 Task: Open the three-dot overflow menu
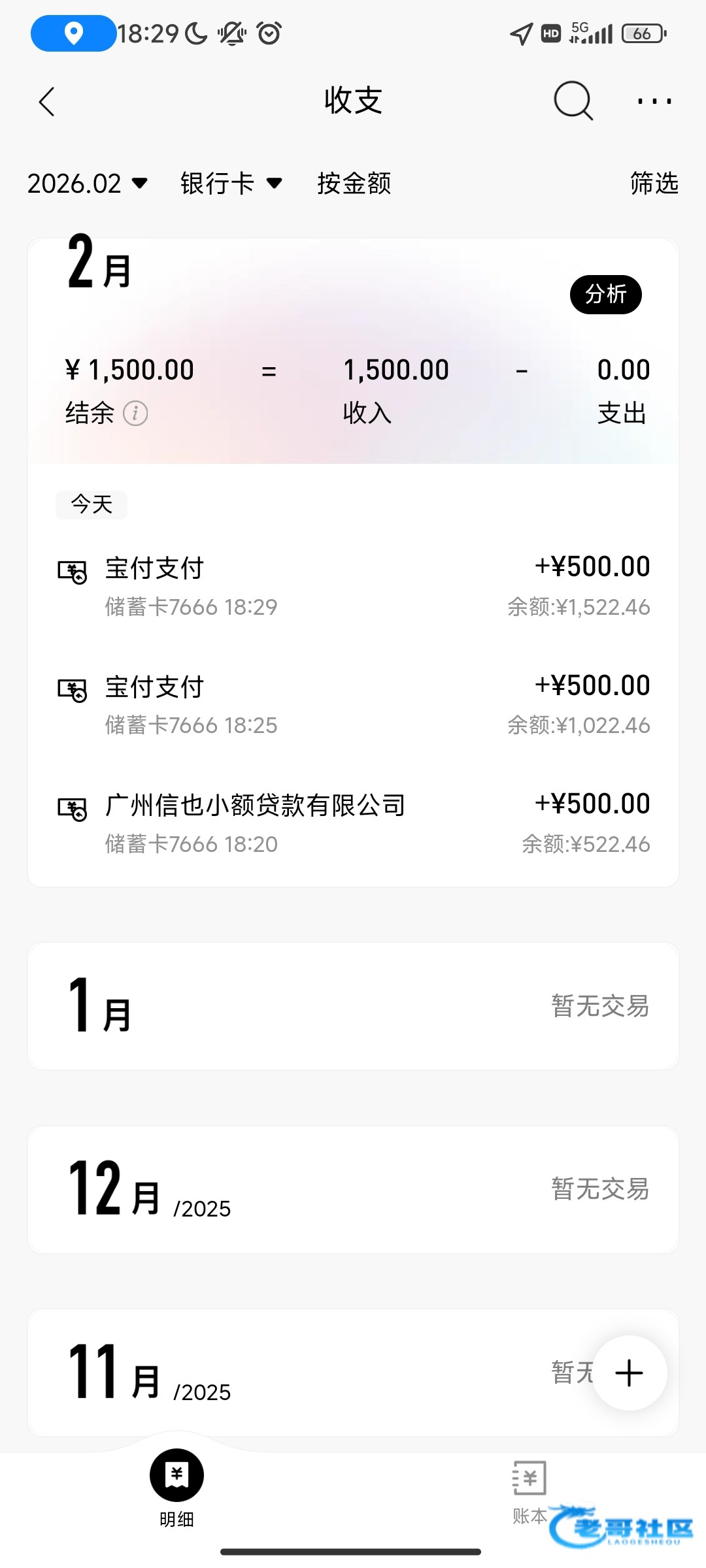click(654, 101)
